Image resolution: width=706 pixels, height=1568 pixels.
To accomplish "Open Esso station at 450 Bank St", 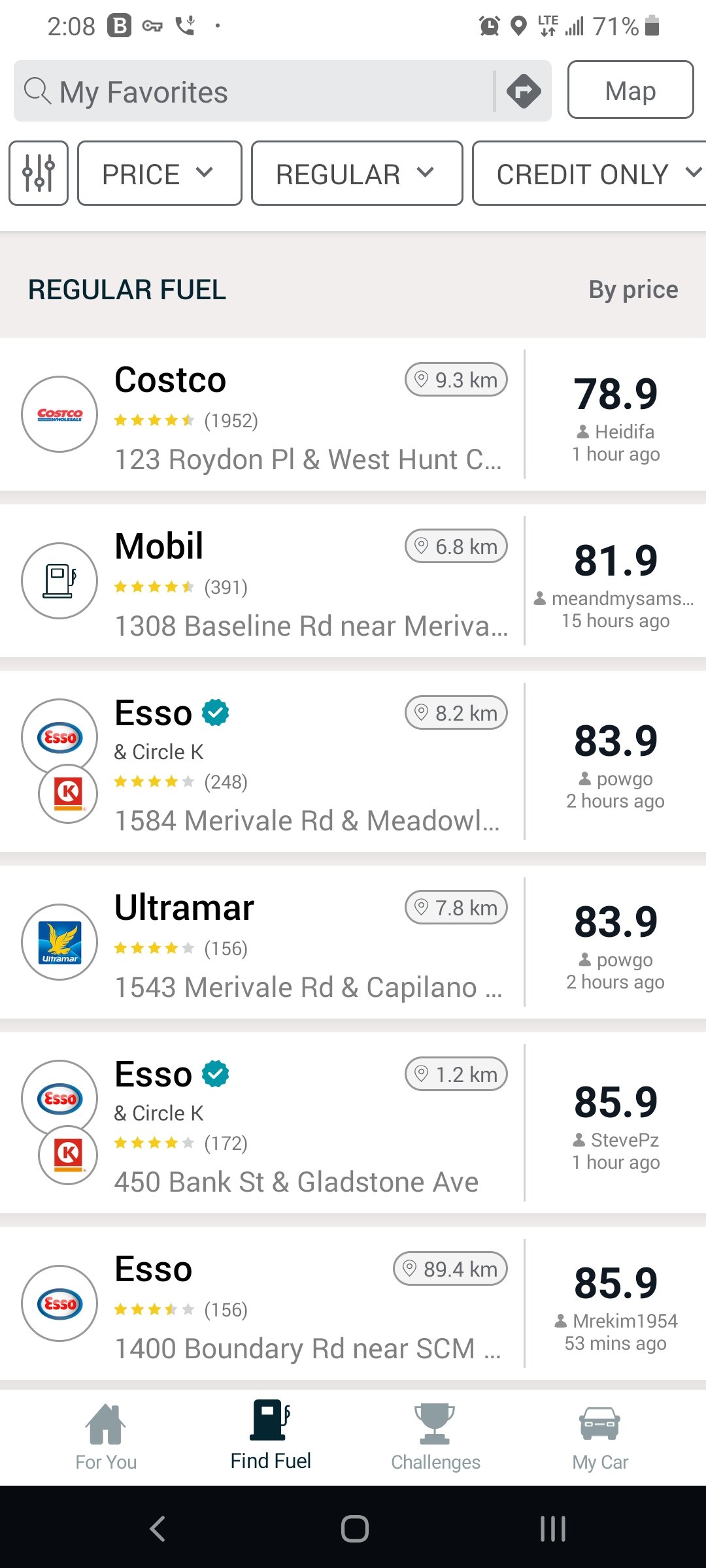I will point(307,1122).
